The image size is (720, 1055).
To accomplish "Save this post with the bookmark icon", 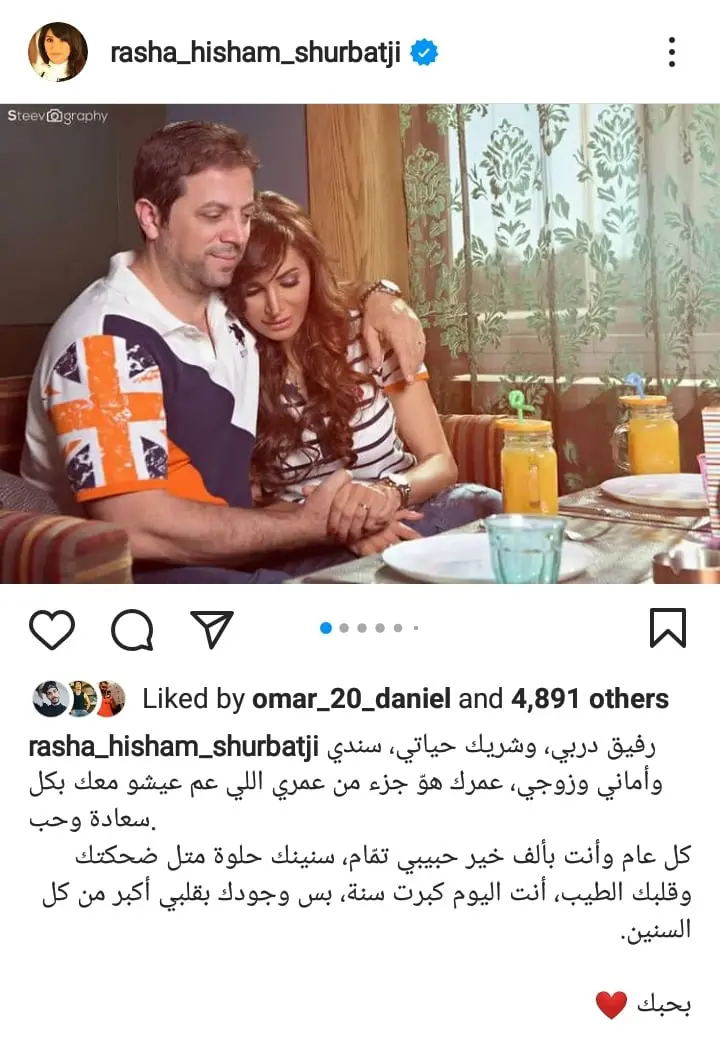I will 667,629.
